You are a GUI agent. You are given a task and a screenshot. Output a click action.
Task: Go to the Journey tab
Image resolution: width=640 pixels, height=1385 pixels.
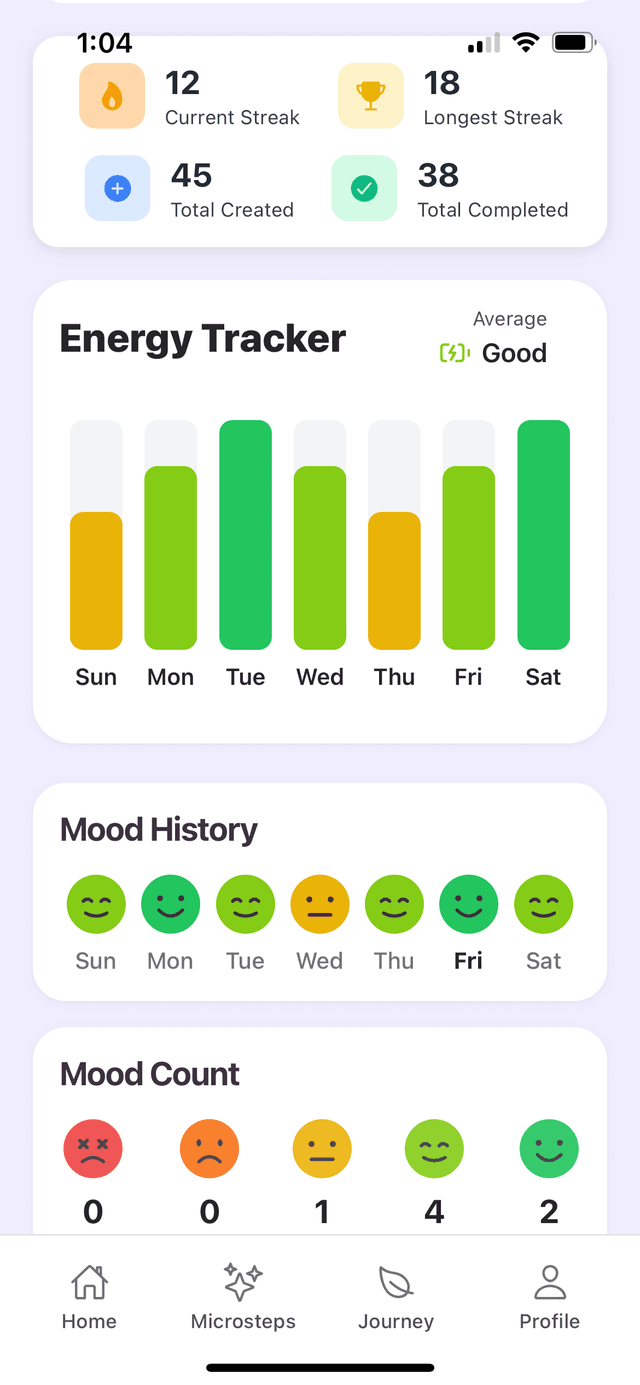(x=396, y=1296)
